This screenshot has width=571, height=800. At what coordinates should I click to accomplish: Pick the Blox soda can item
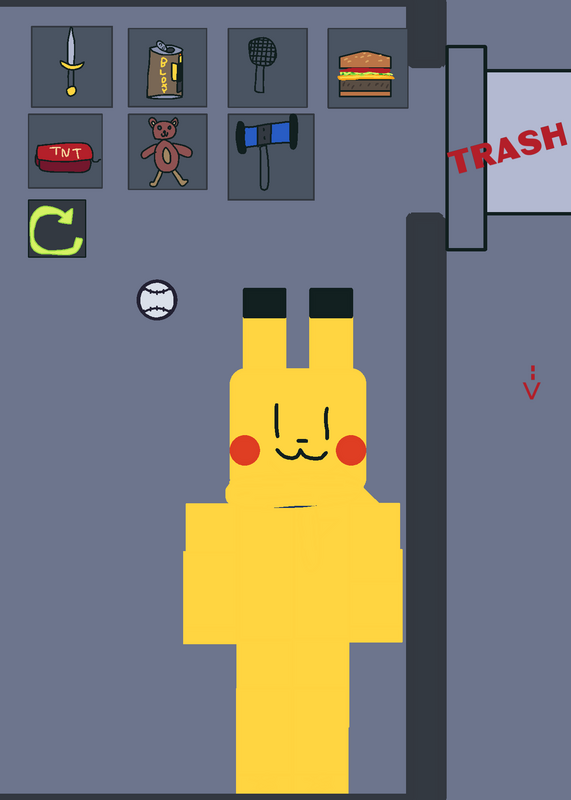click(x=167, y=68)
